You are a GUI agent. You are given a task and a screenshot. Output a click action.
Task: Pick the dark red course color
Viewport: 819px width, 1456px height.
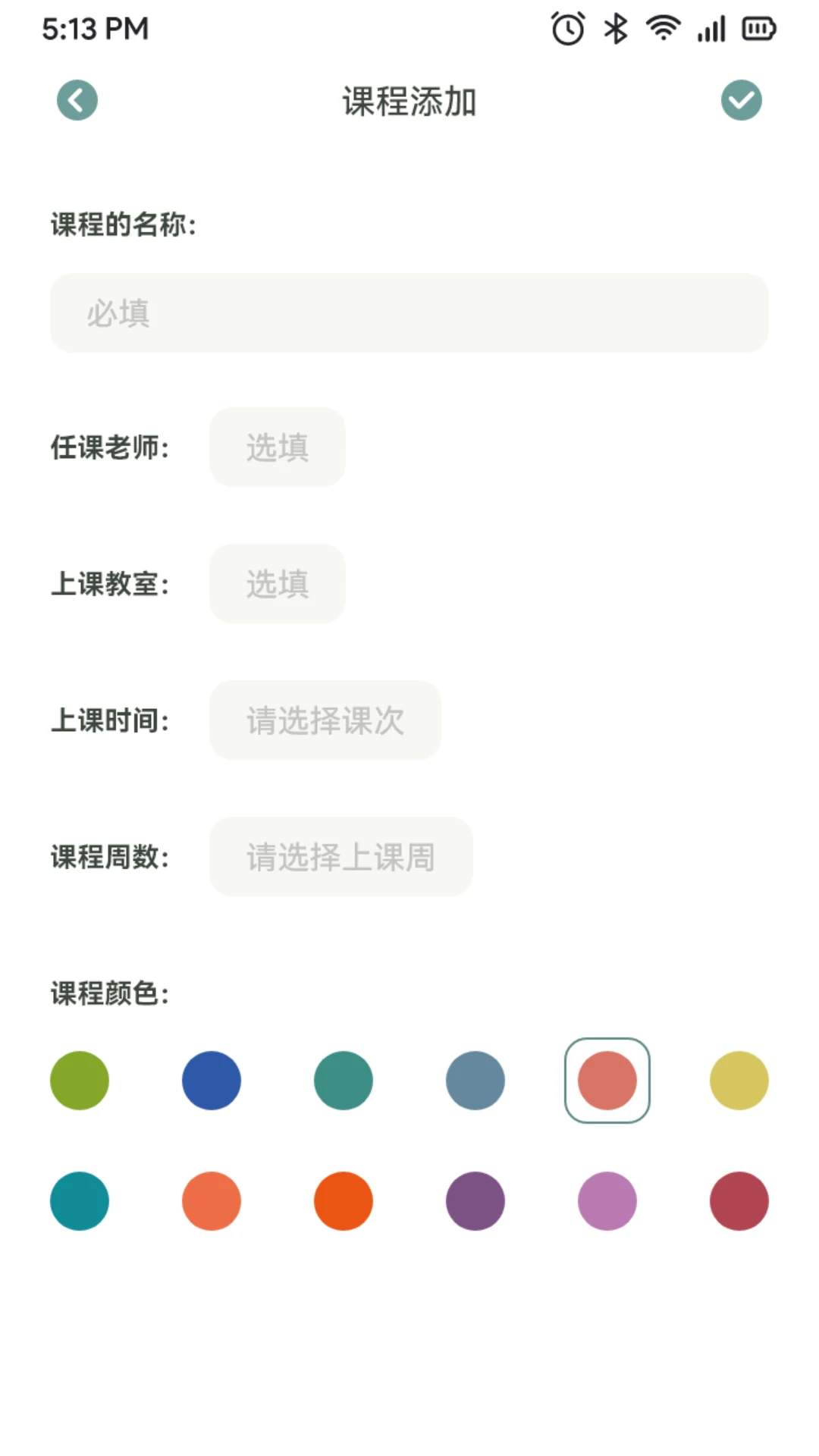point(739,1200)
